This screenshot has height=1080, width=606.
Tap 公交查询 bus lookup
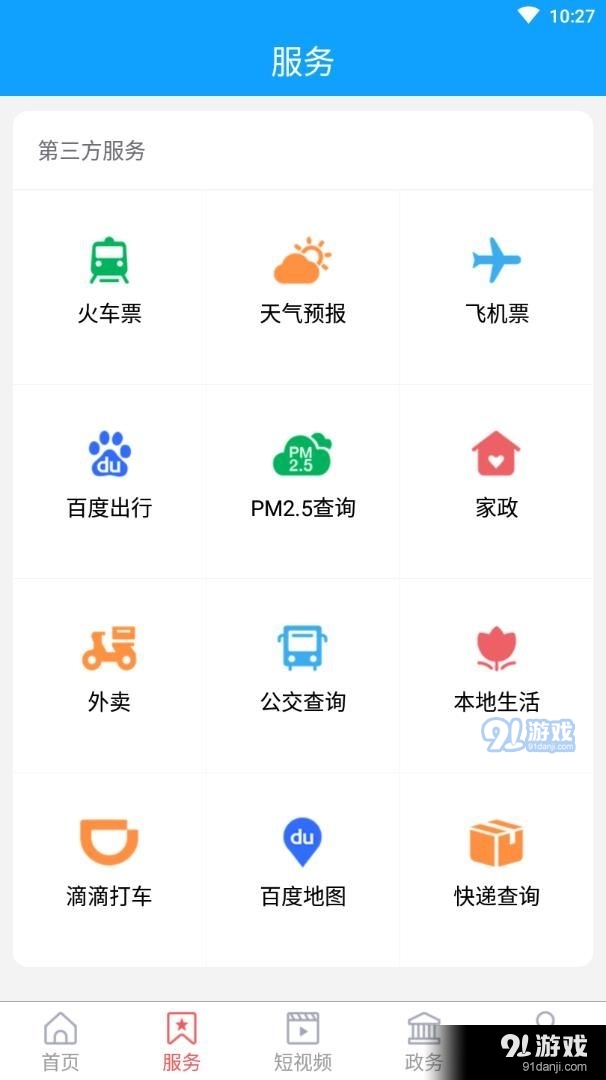pyautogui.click(x=302, y=669)
